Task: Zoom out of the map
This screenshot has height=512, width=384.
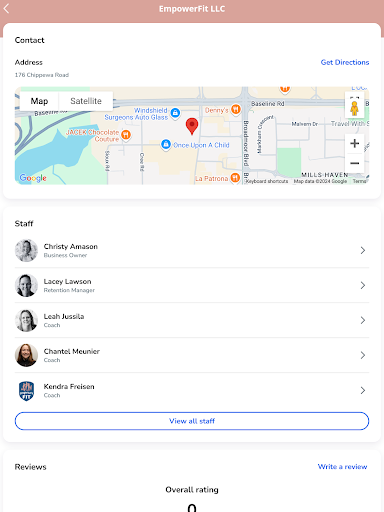Action: (355, 163)
